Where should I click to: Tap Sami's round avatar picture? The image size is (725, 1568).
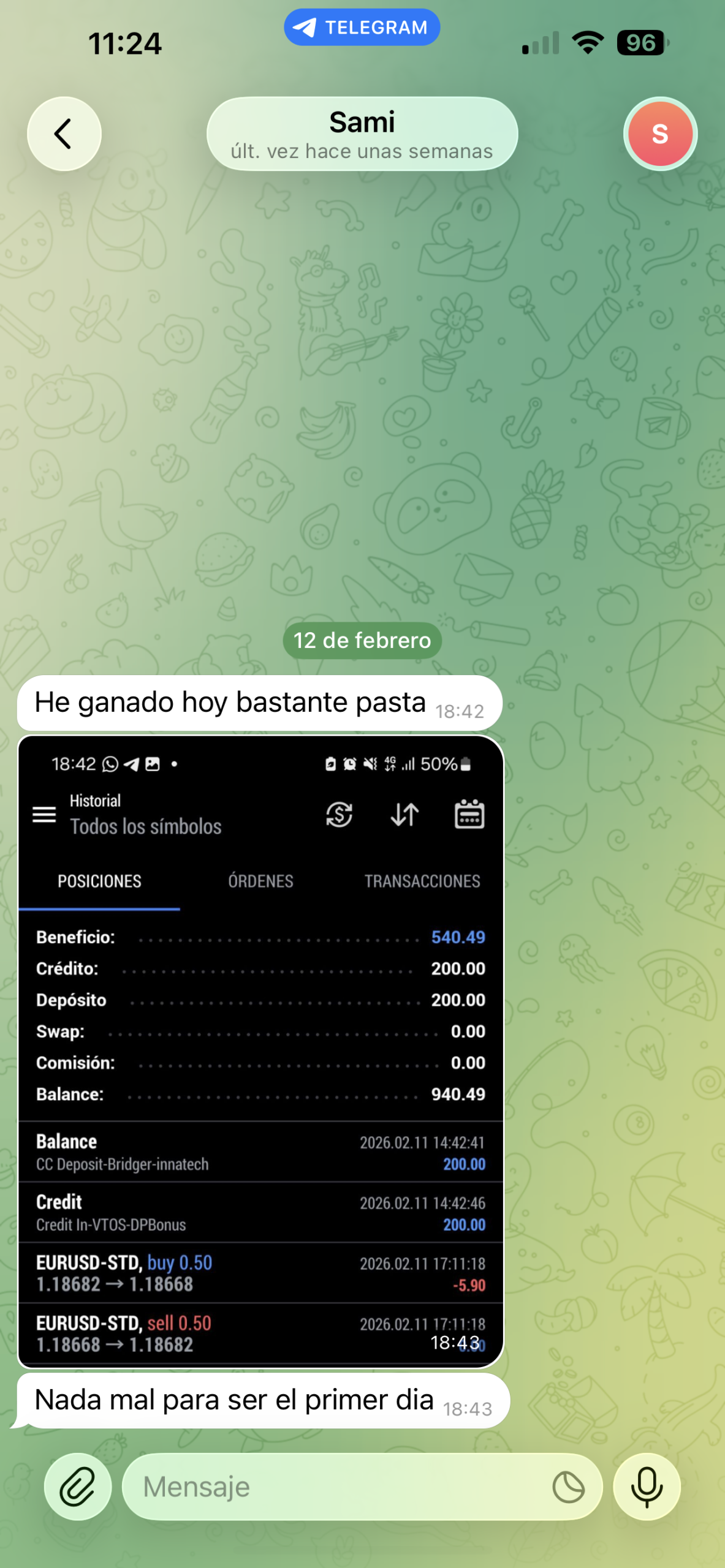pos(659,134)
